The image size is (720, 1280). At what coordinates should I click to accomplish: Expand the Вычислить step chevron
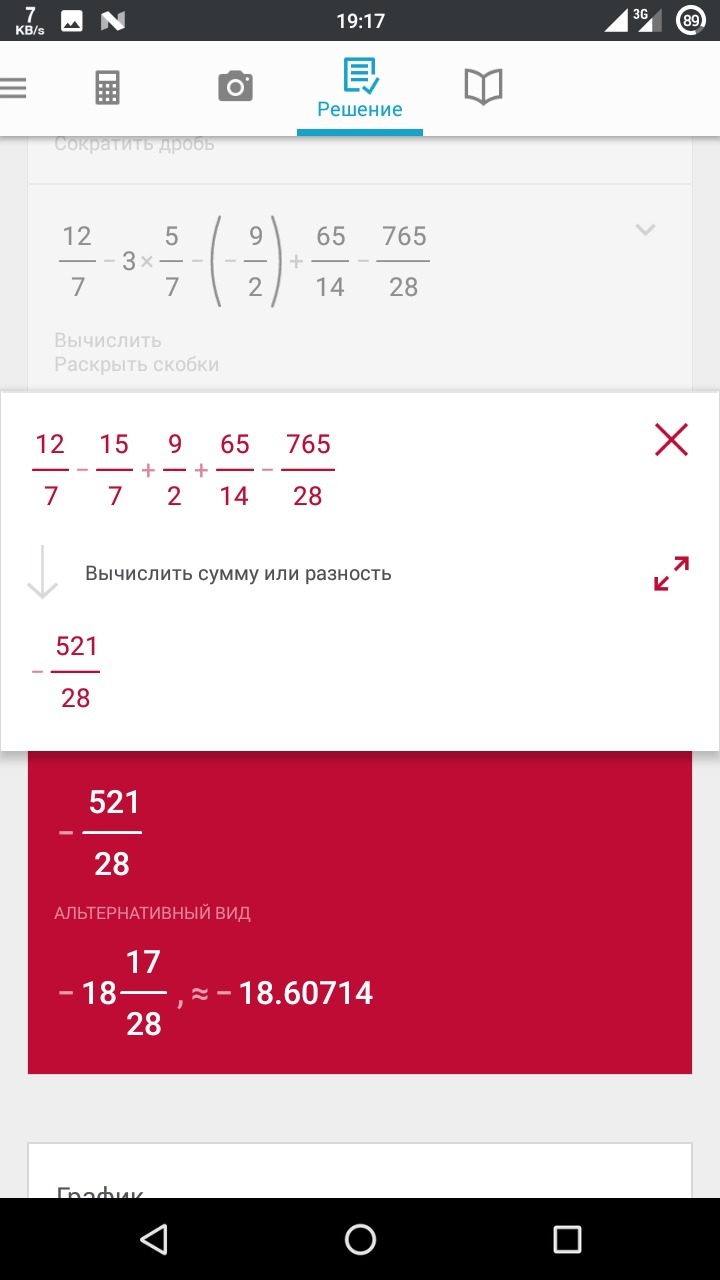[646, 230]
